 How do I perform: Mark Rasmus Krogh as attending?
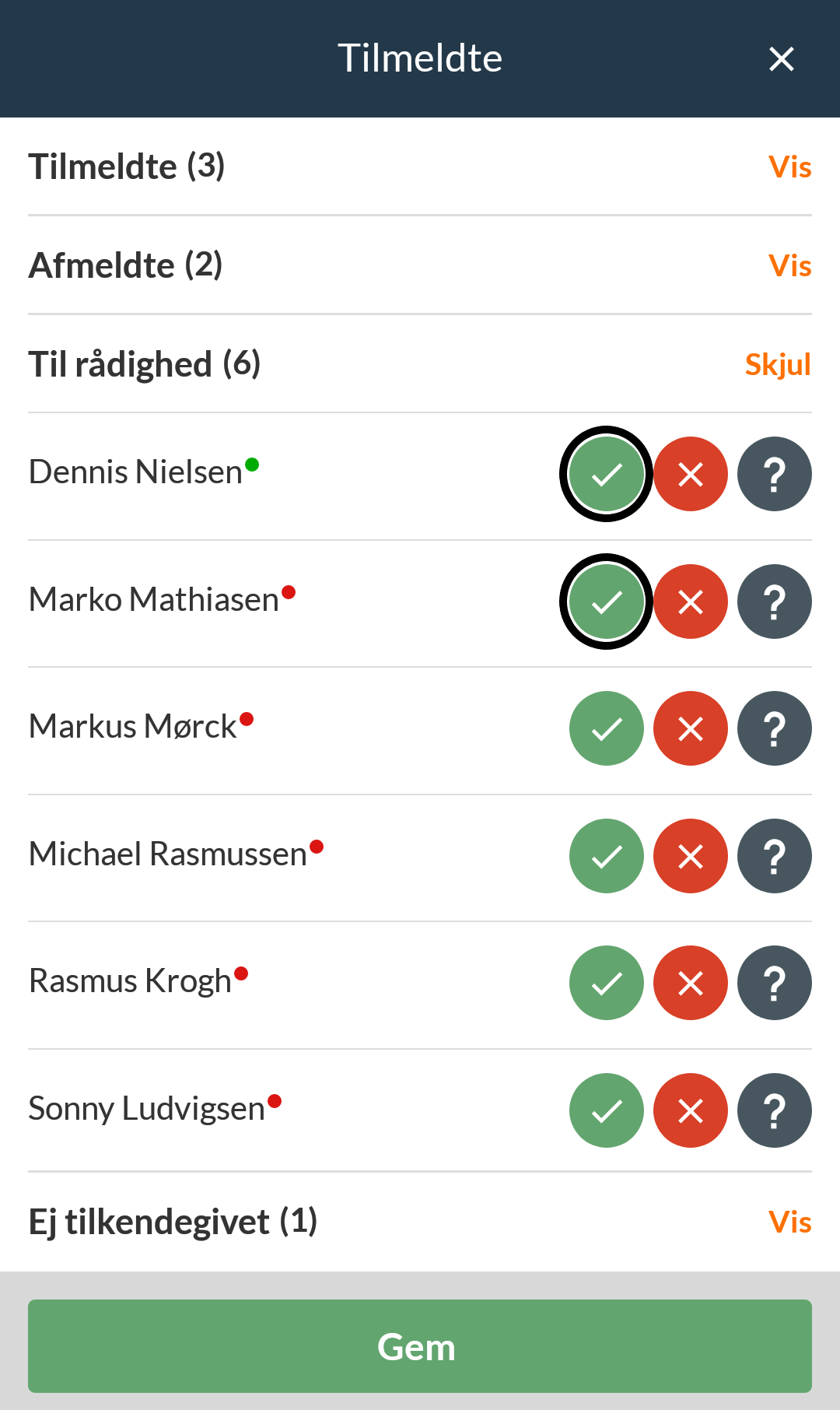[607, 983]
